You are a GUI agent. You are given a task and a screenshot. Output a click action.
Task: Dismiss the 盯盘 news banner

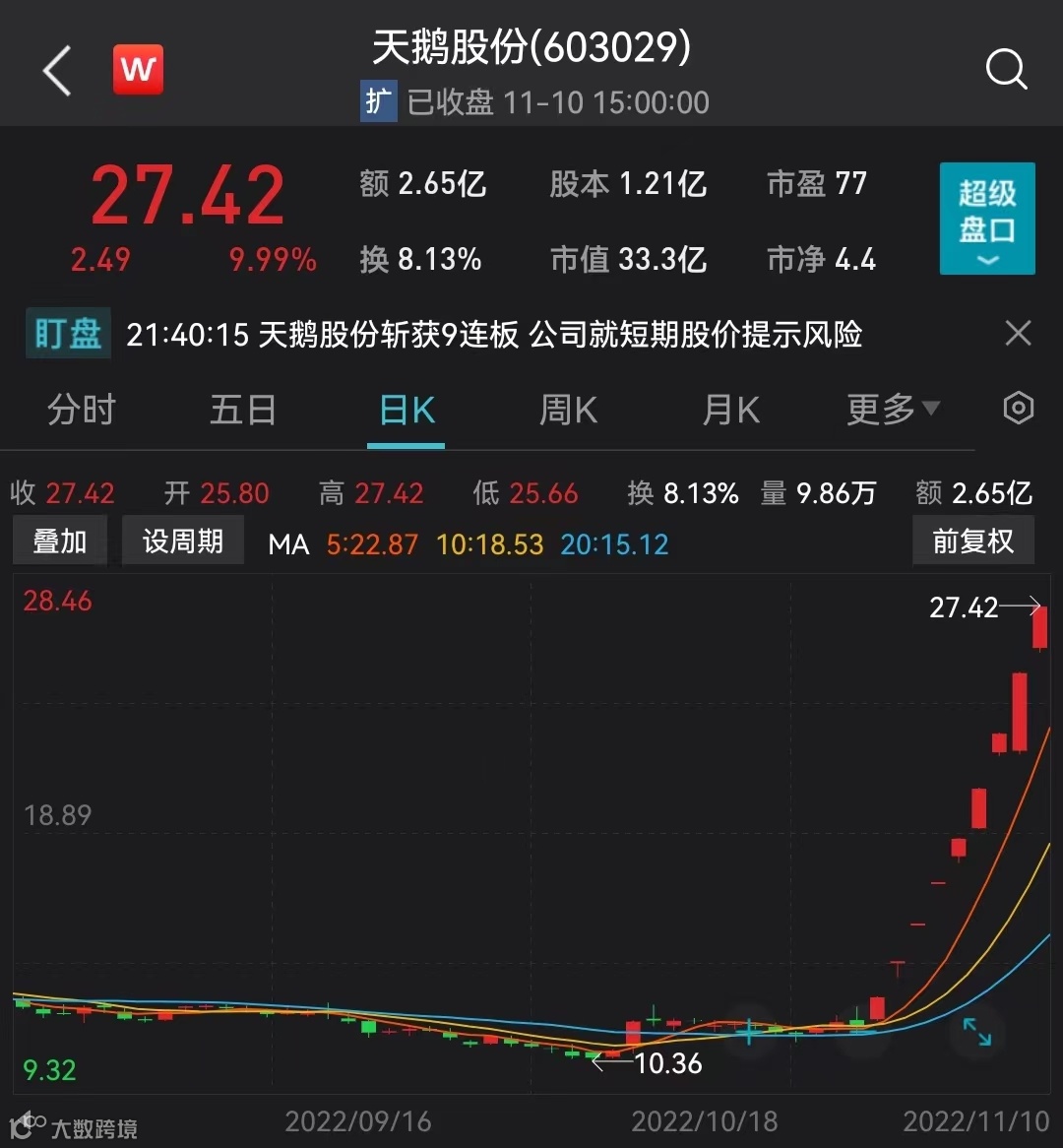tap(1018, 334)
